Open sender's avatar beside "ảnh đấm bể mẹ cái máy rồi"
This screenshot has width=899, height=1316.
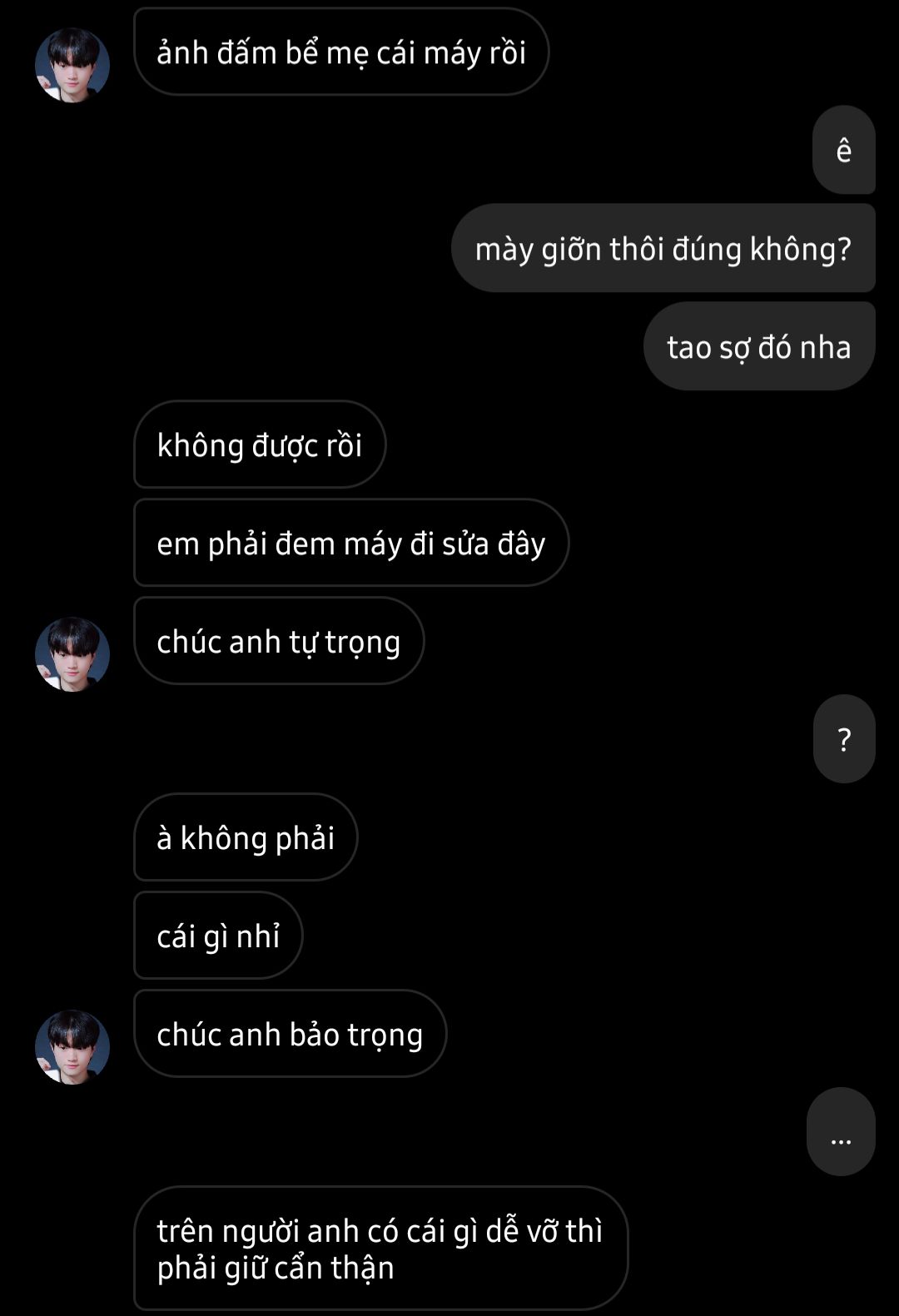pyautogui.click(x=72, y=65)
